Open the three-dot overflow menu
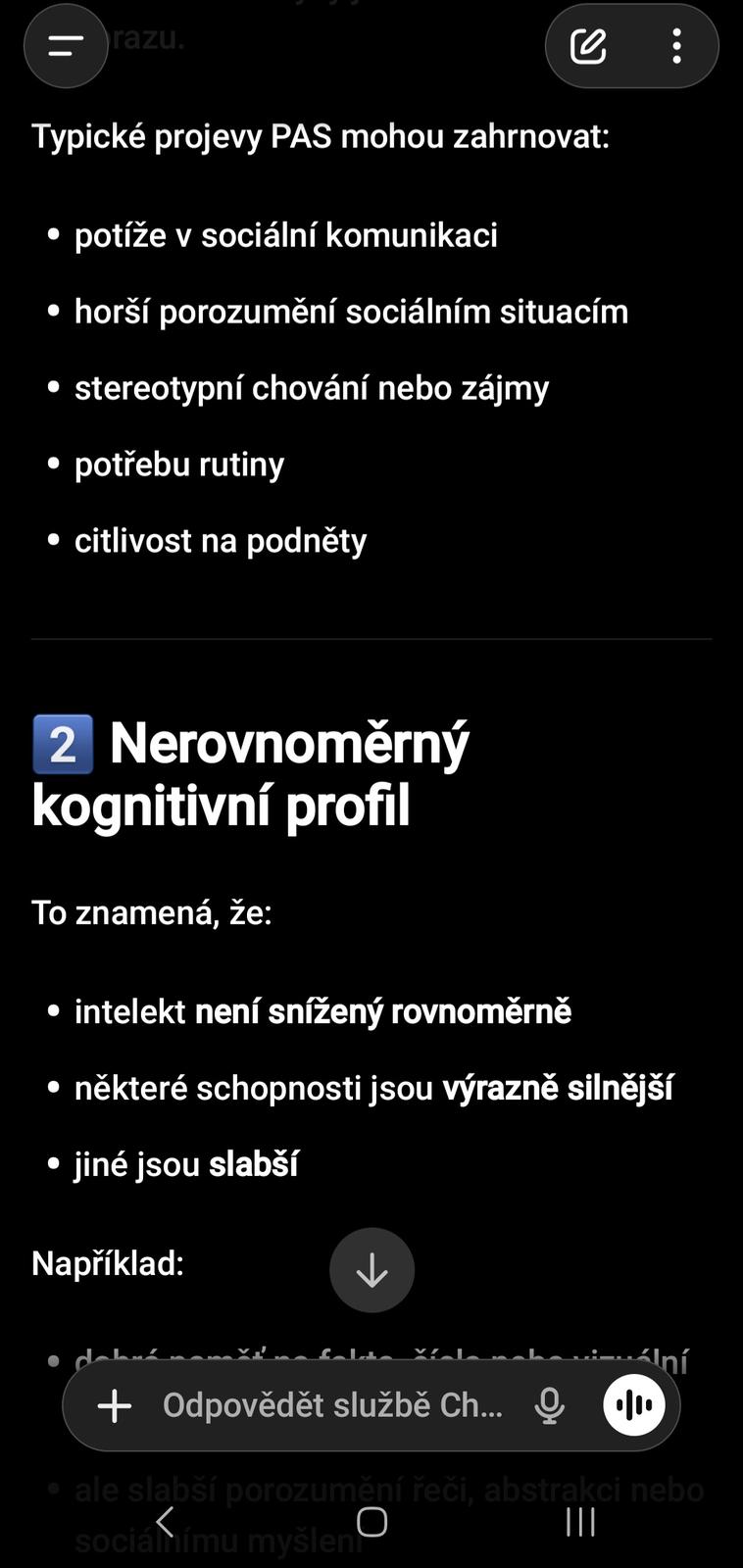 point(676,46)
